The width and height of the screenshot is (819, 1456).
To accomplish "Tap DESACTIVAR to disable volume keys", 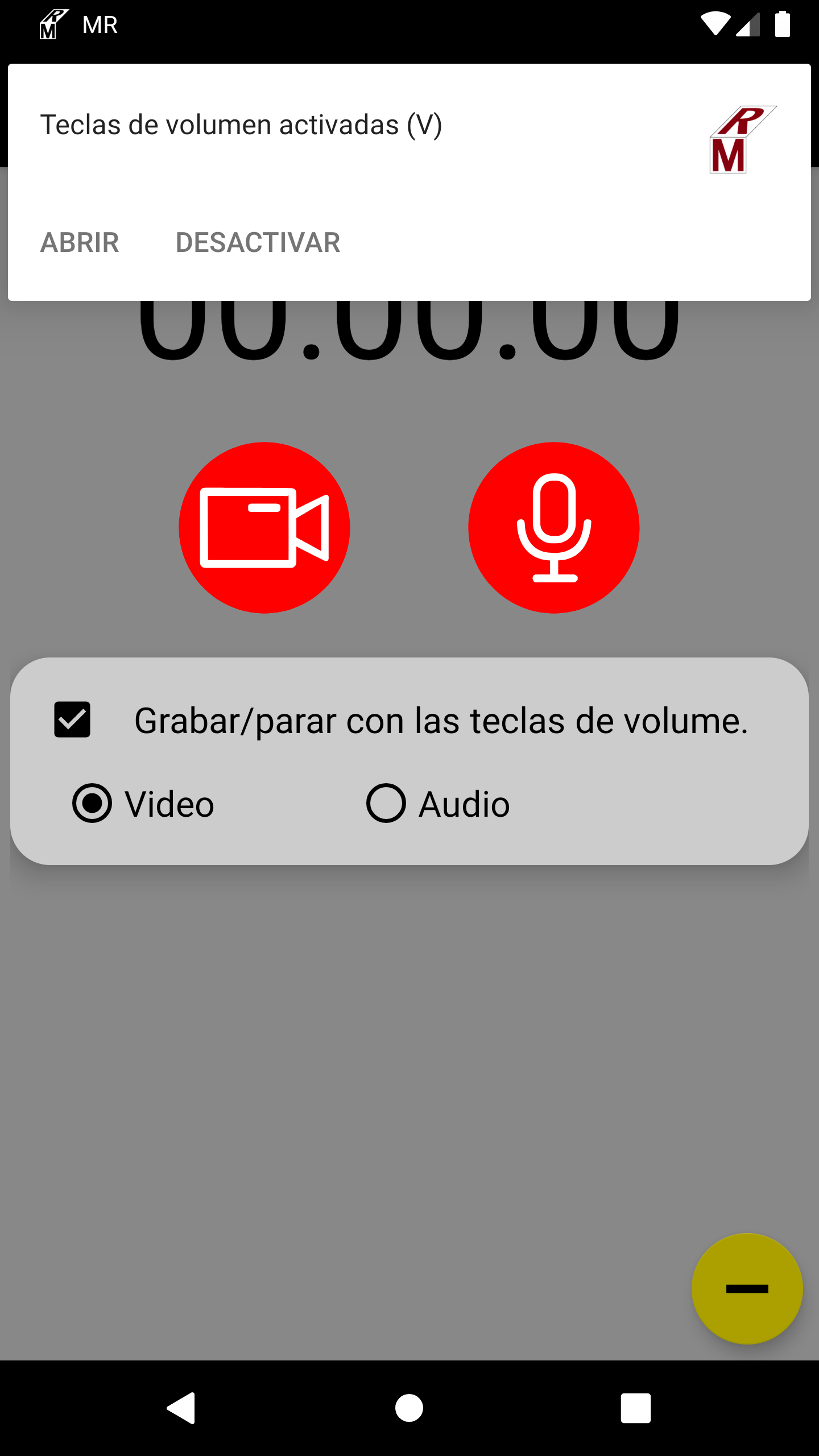I will 258,242.
